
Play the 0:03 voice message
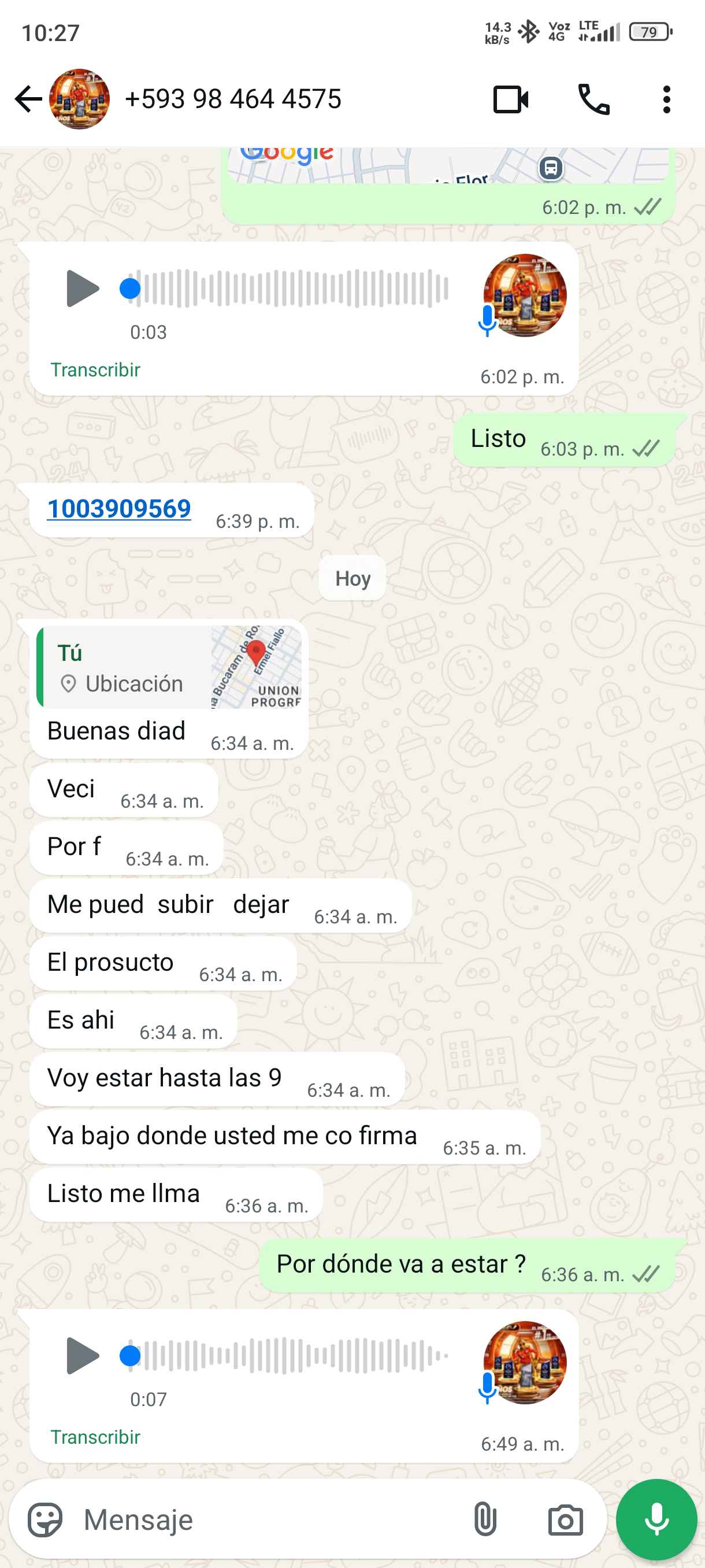point(82,288)
